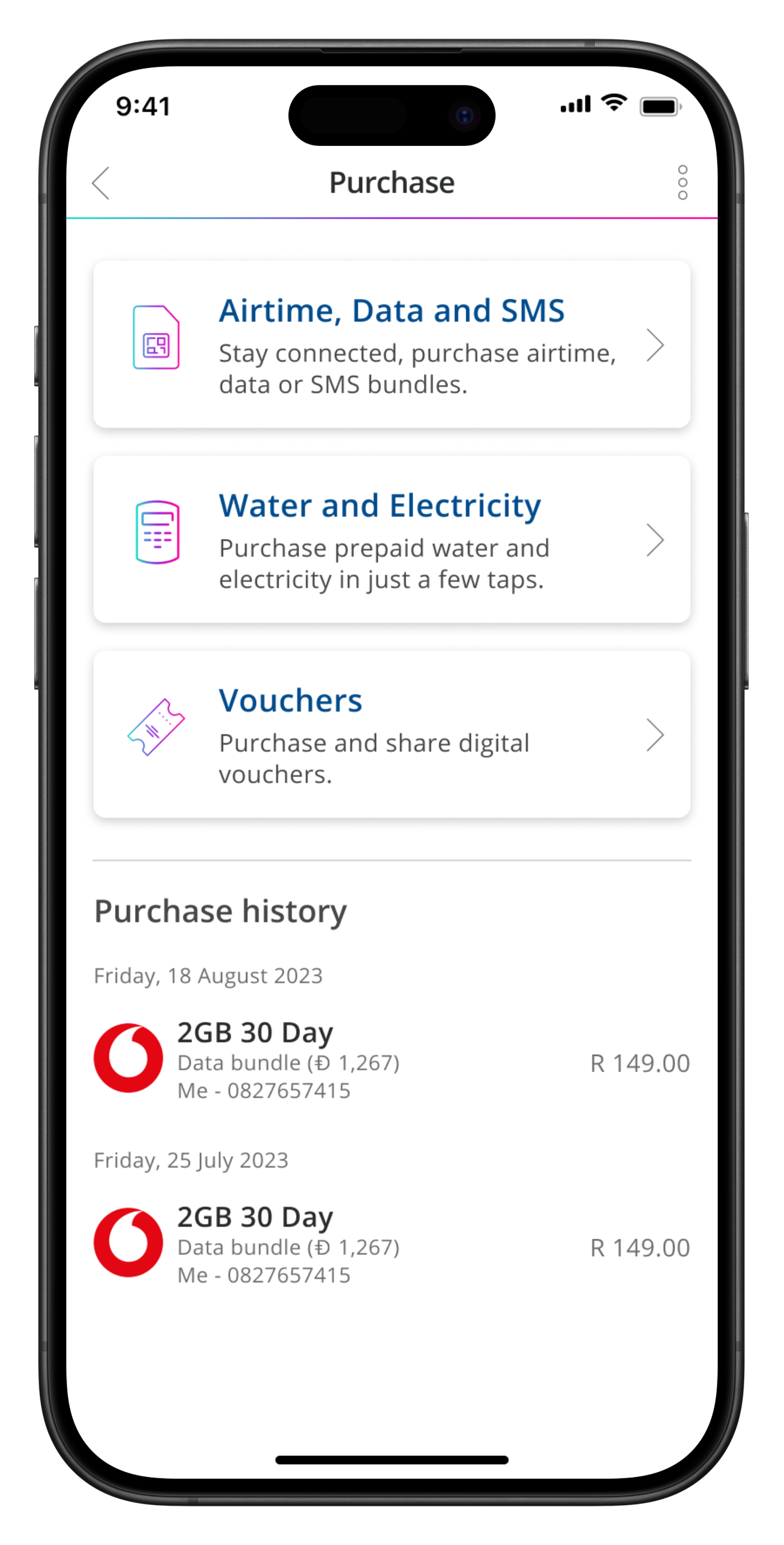View the 18 August 2023 2GB purchase

(x=392, y=1061)
